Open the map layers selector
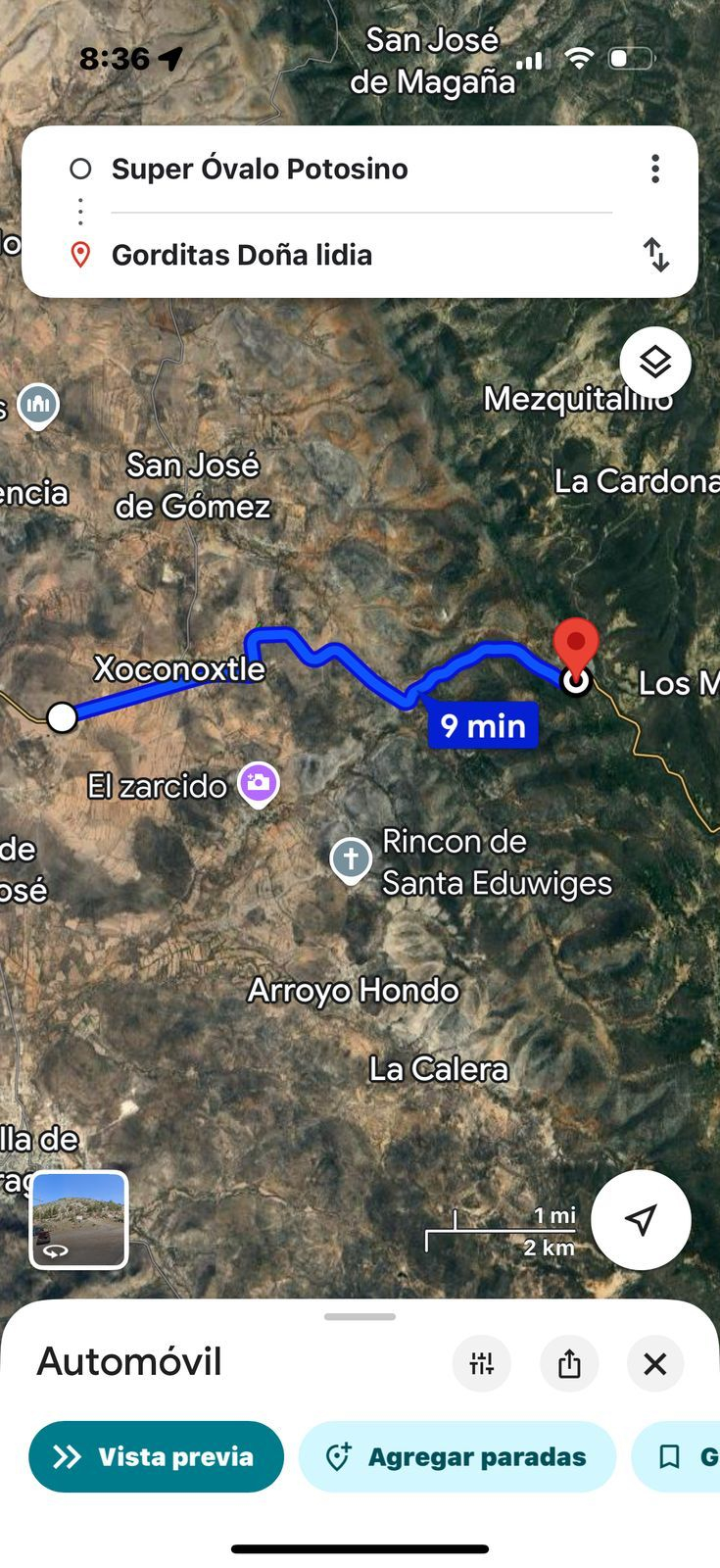This screenshot has height=1568, width=720. [655, 363]
